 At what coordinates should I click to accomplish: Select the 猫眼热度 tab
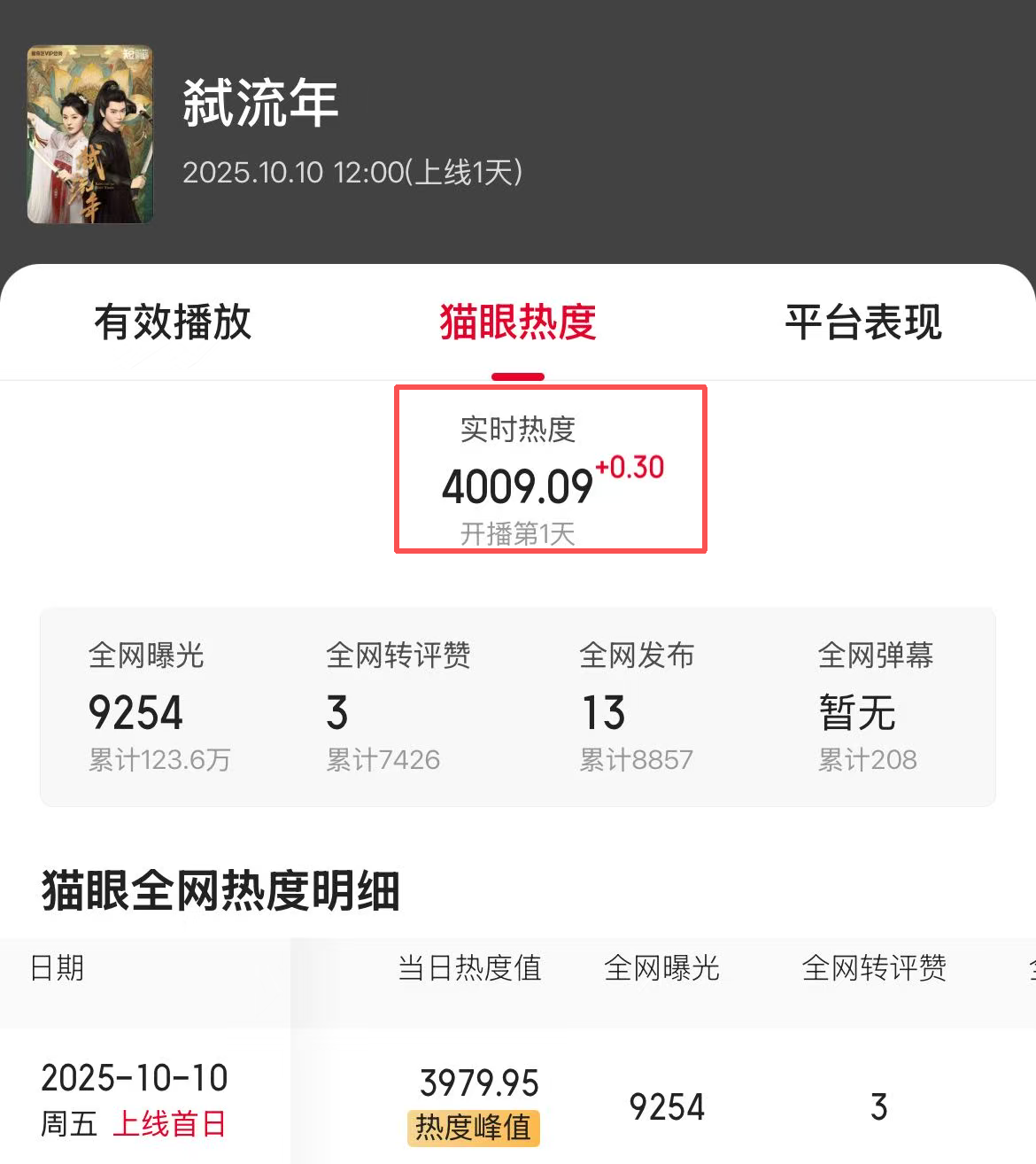[518, 322]
